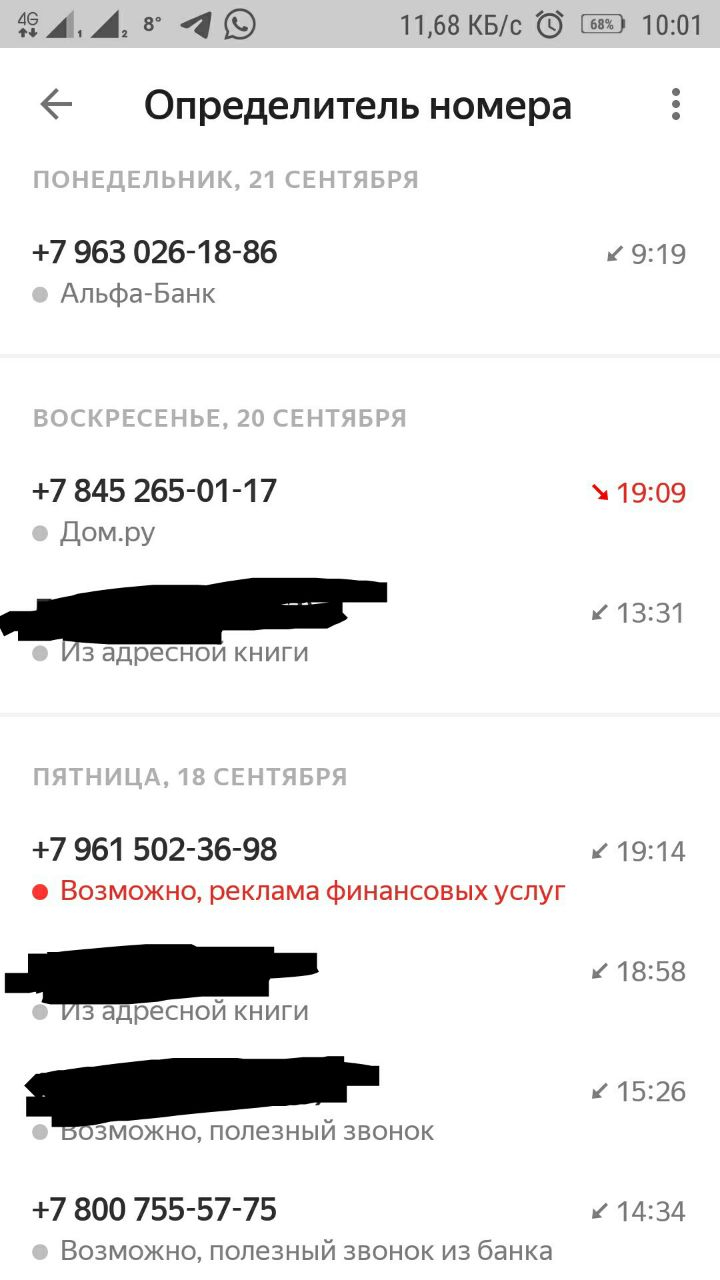Screen dimensions: 720x1280
Task: Open the call received at 15:26
Action: (360, 1109)
